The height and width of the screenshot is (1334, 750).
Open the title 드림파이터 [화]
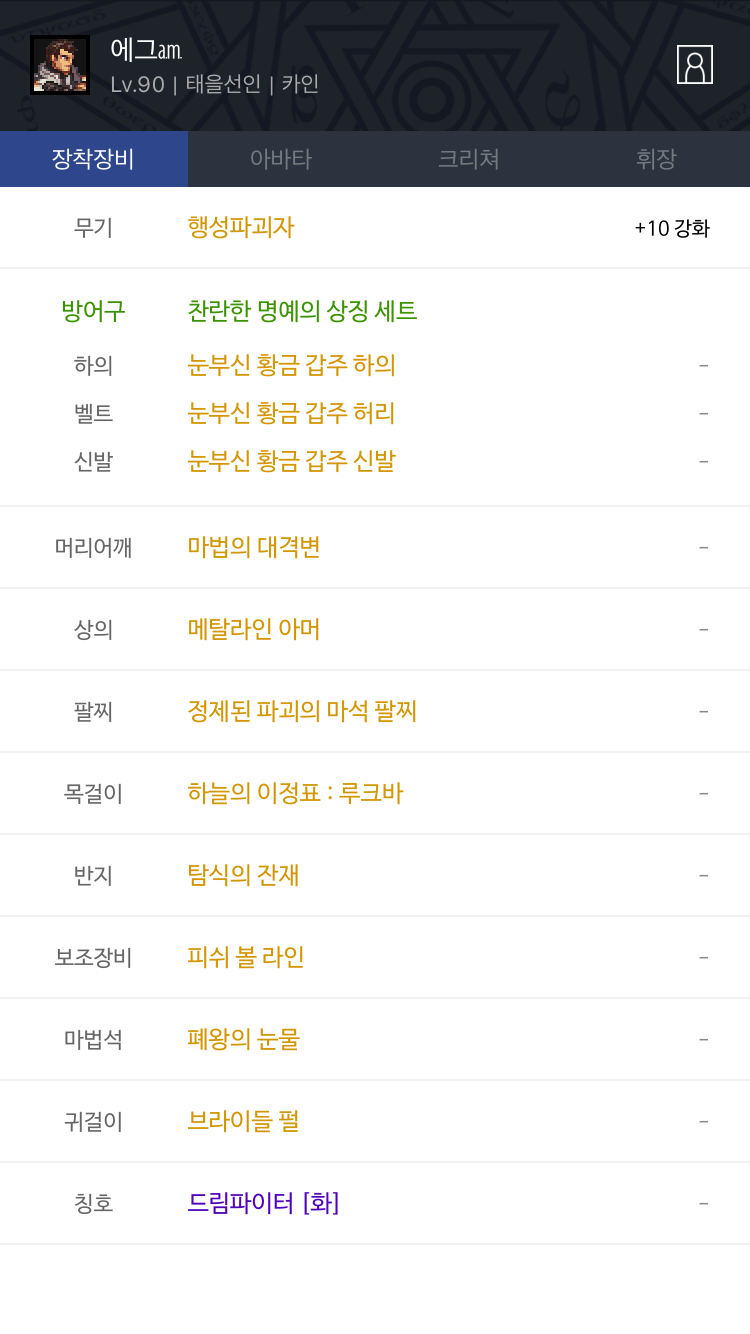tap(264, 1203)
